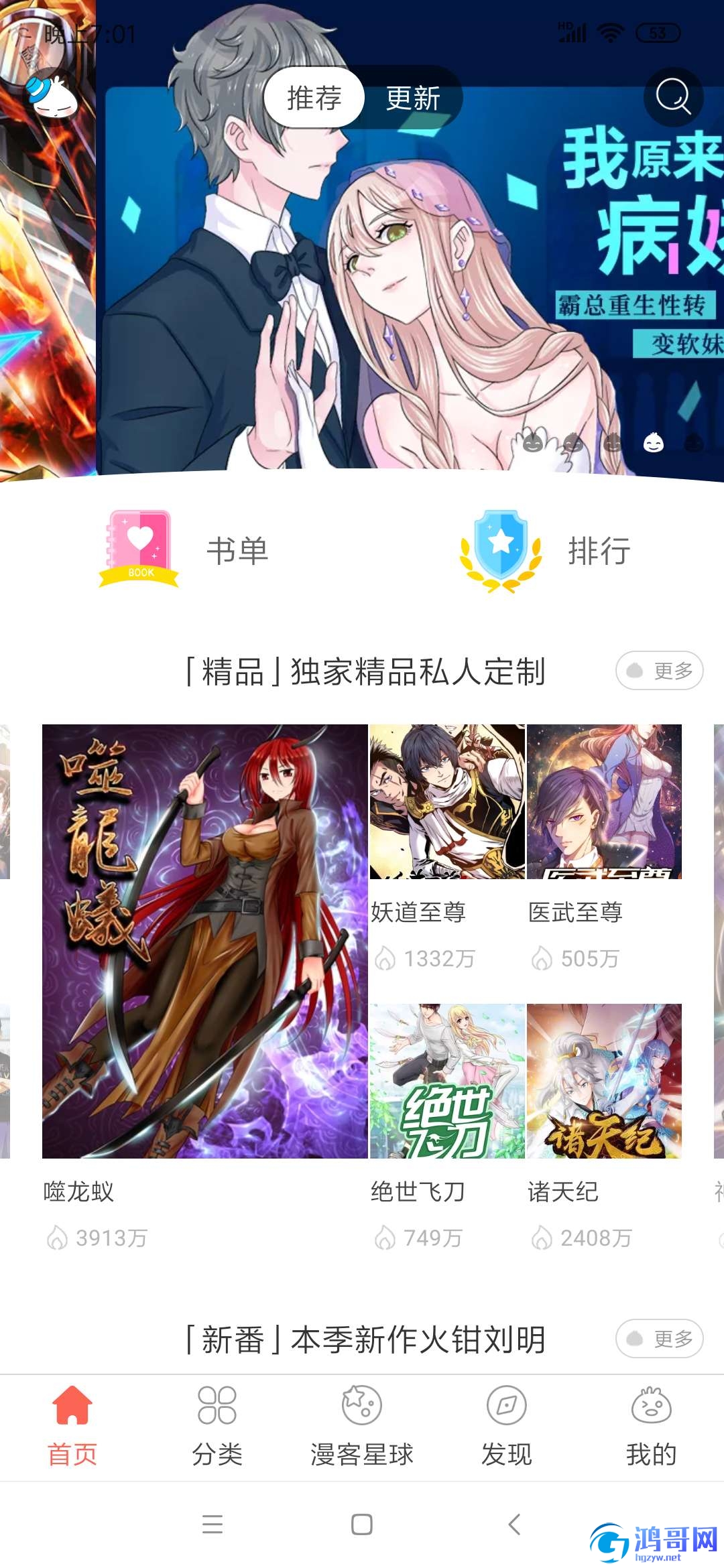Select the 推荐 tab
Screen dimensions: 724x1568
click(314, 99)
